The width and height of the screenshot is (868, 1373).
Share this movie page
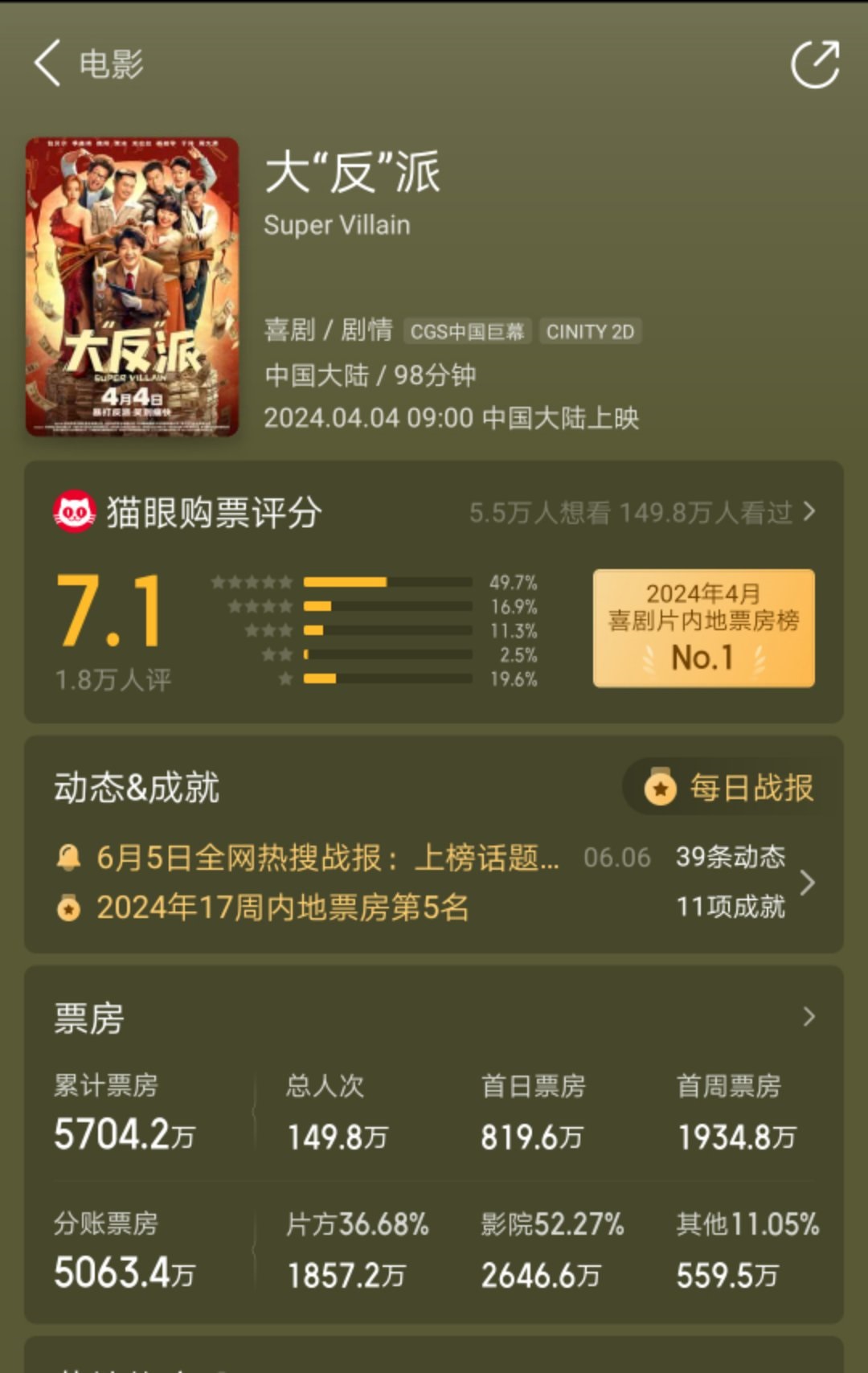click(815, 64)
